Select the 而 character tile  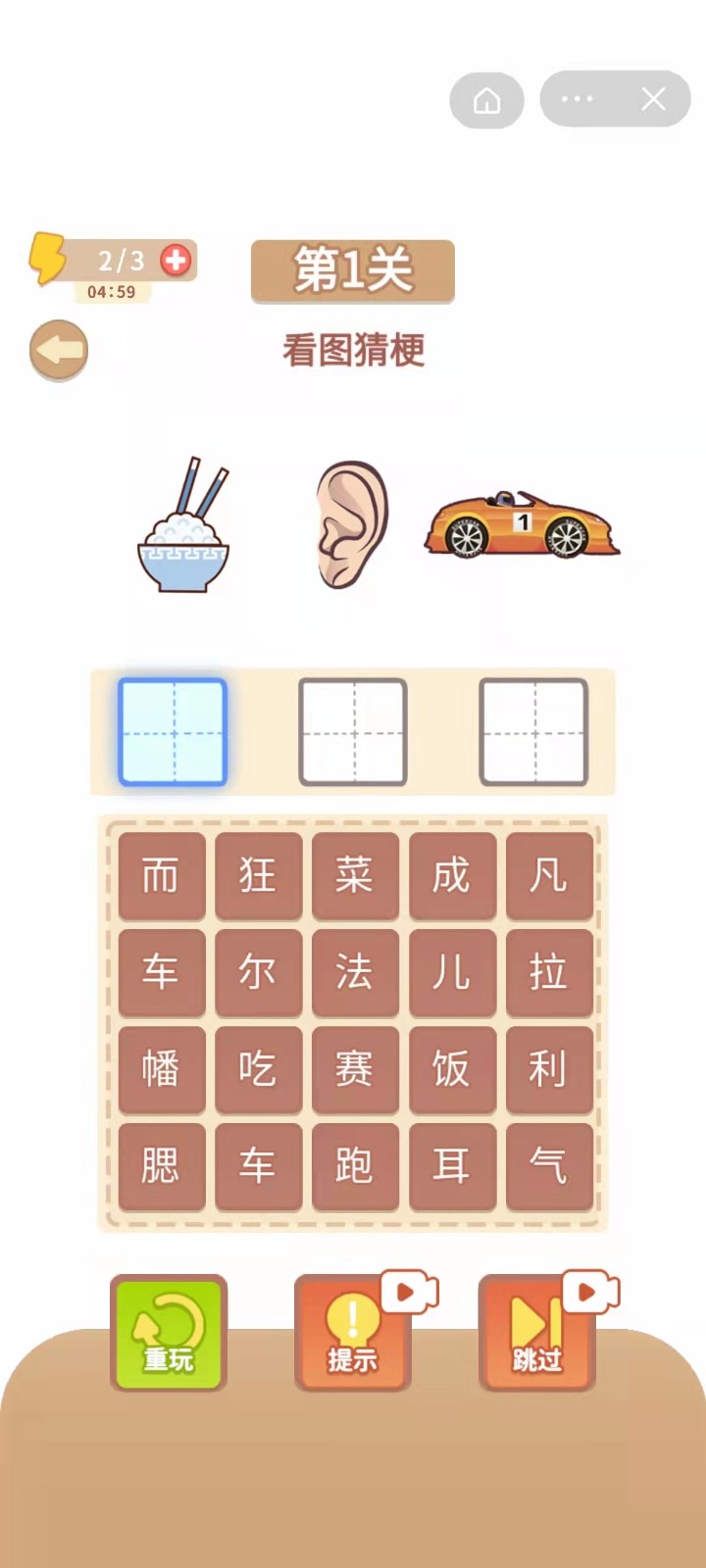162,875
